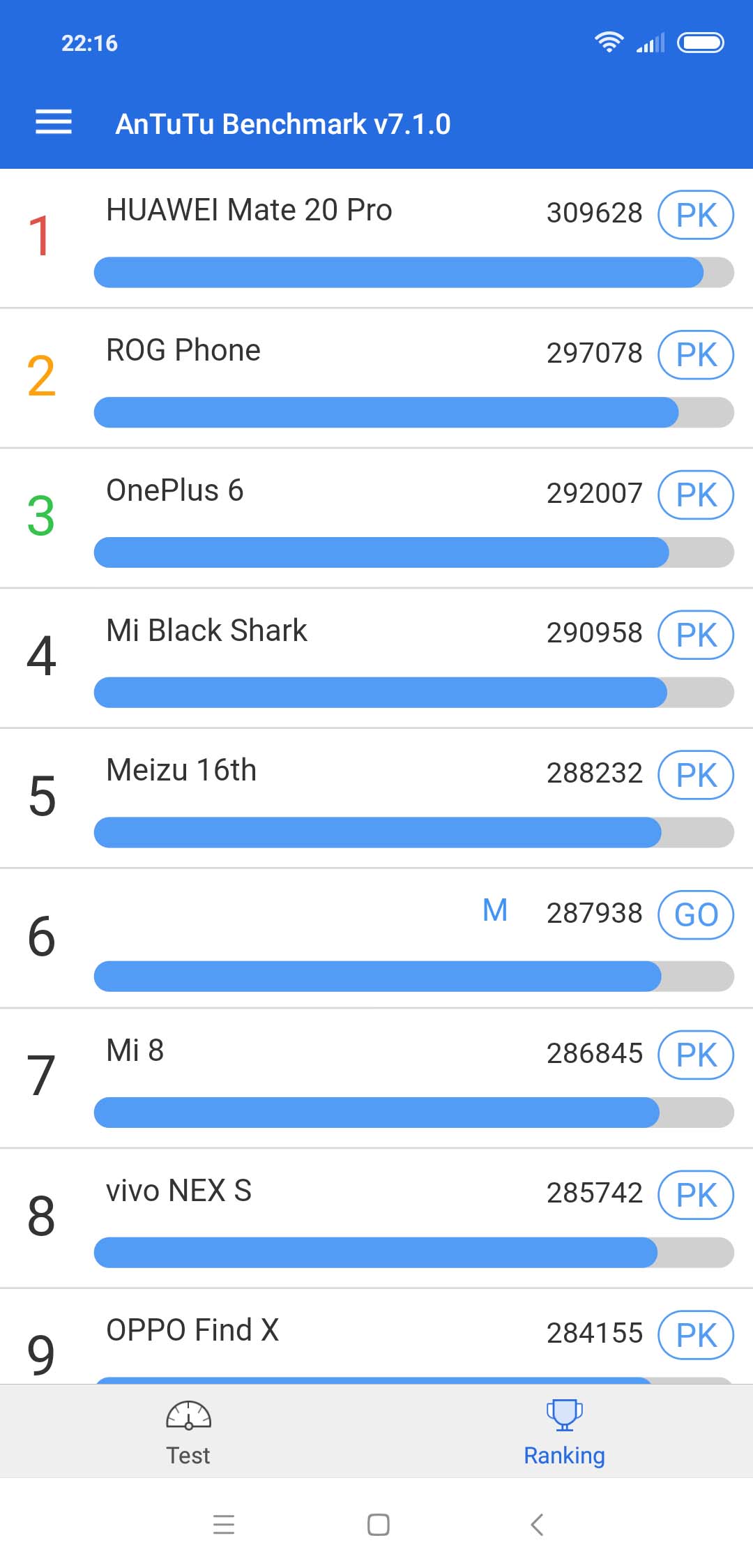Tap PK for OPPO Find X
Screen dimensions: 753x1568
[x=696, y=1335]
